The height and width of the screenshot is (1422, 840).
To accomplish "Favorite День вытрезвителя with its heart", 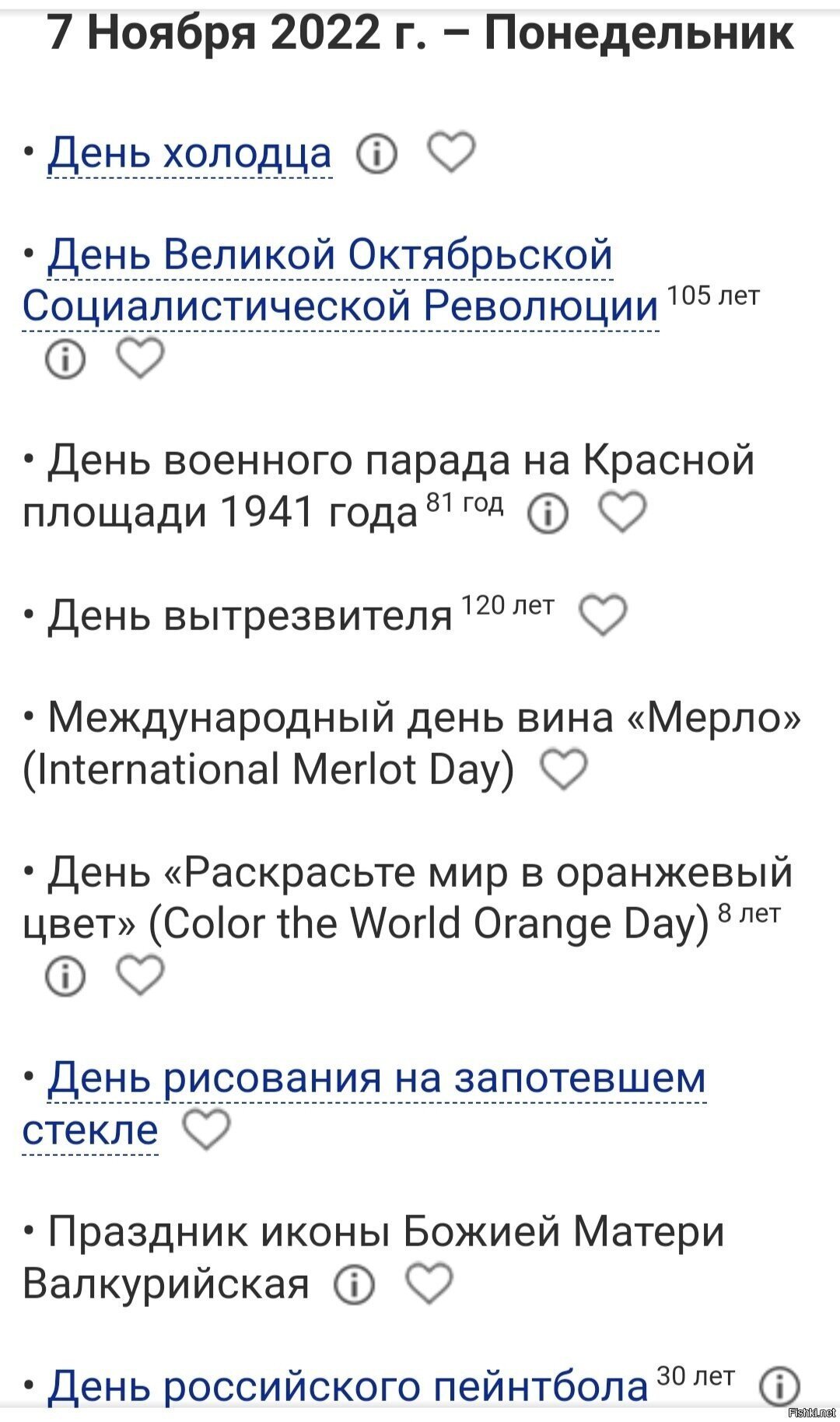I will click(x=605, y=614).
